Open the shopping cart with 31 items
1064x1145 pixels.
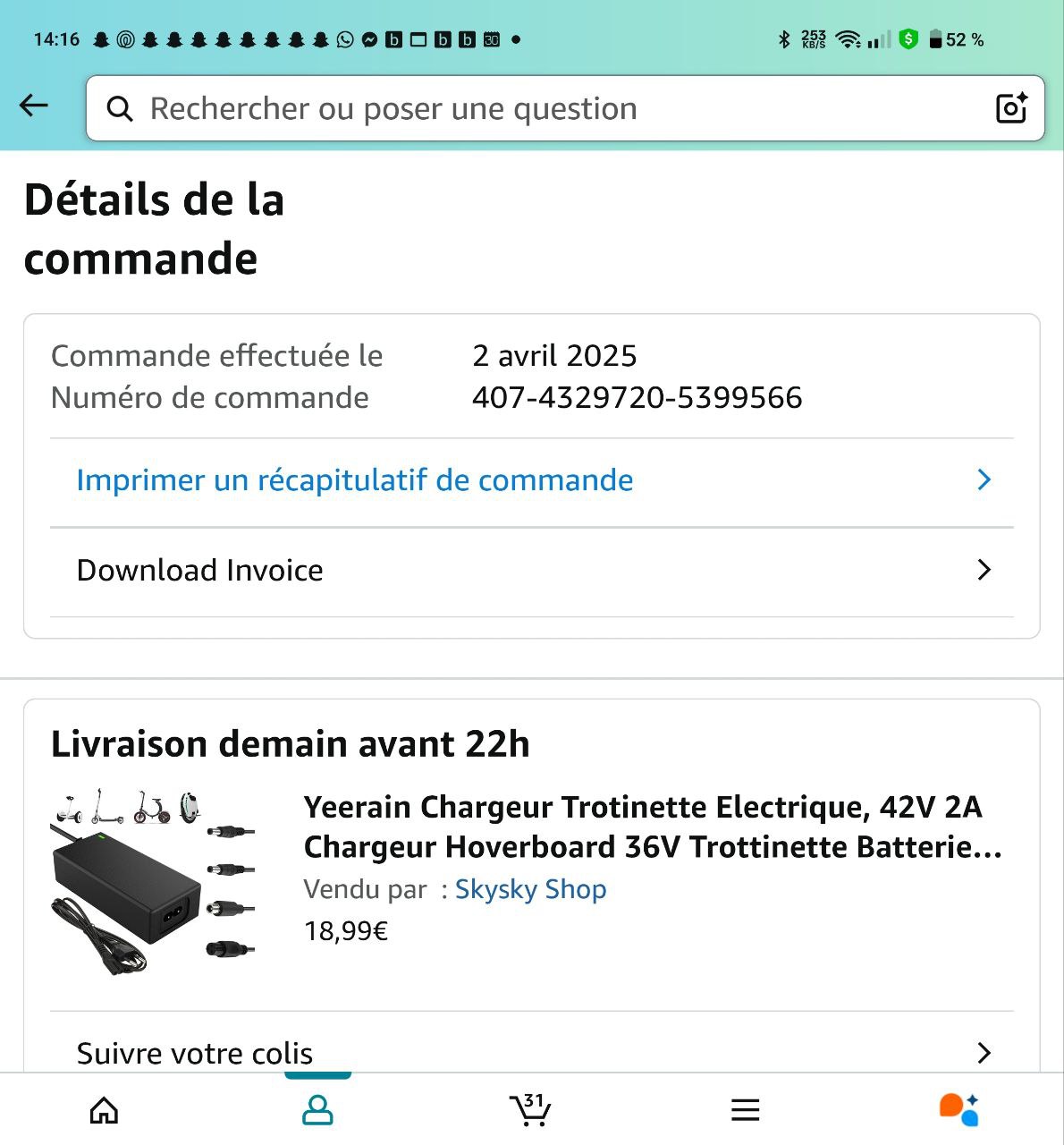pos(530,1110)
